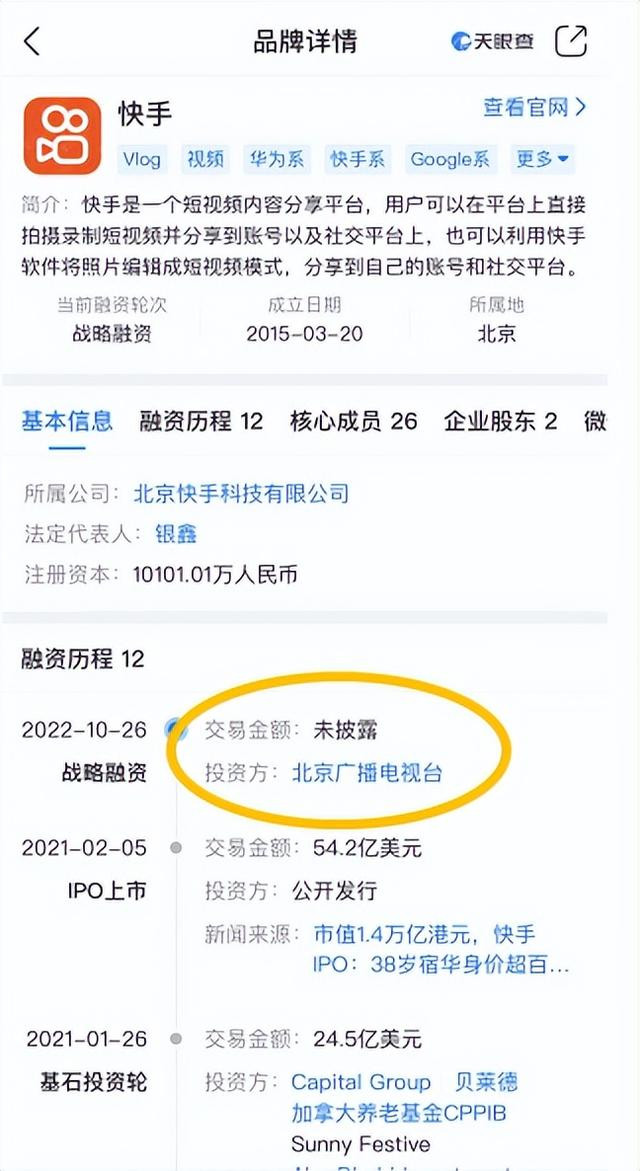
Task: Open 查看官网 link
Action: click(x=534, y=107)
